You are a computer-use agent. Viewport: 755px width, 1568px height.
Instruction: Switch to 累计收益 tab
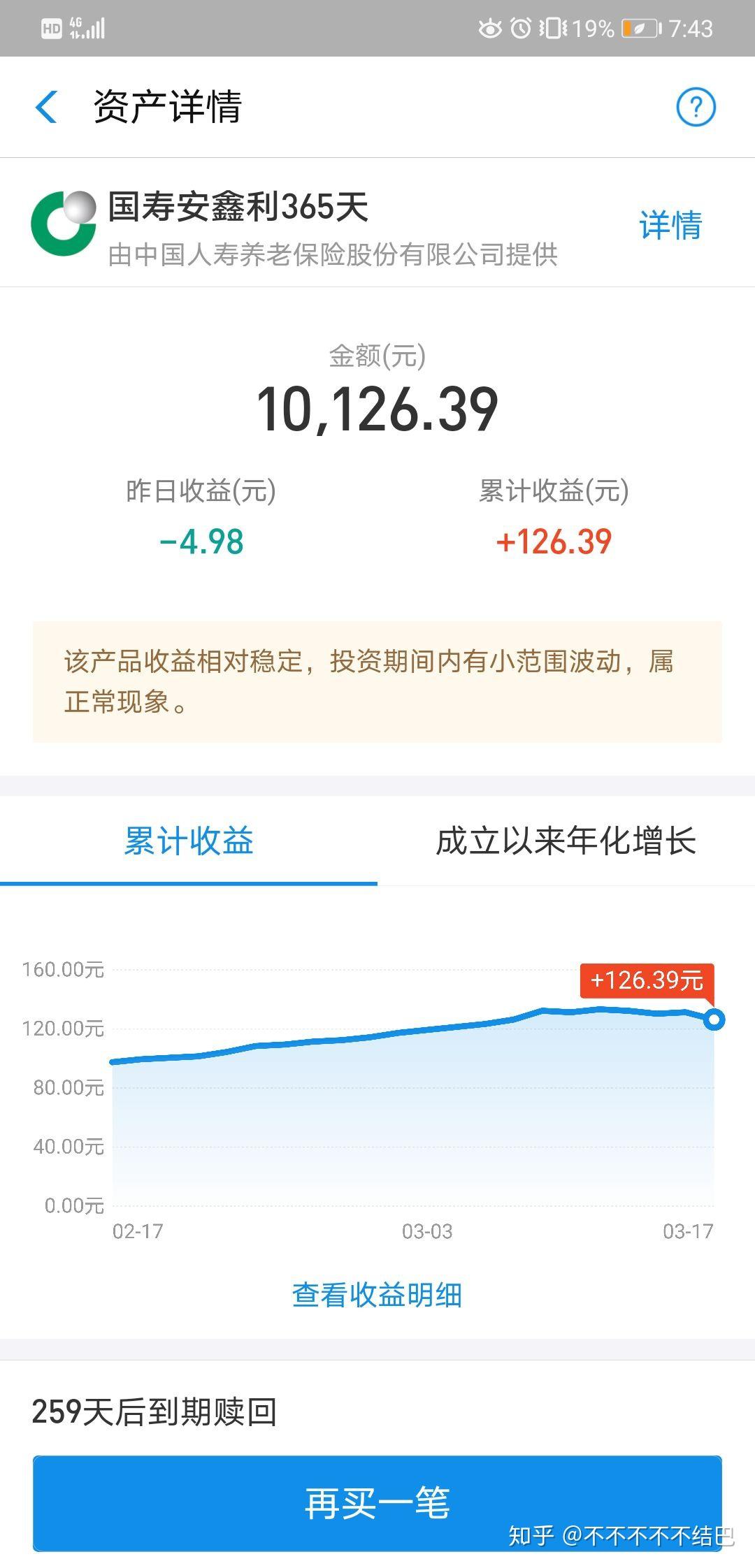(189, 841)
